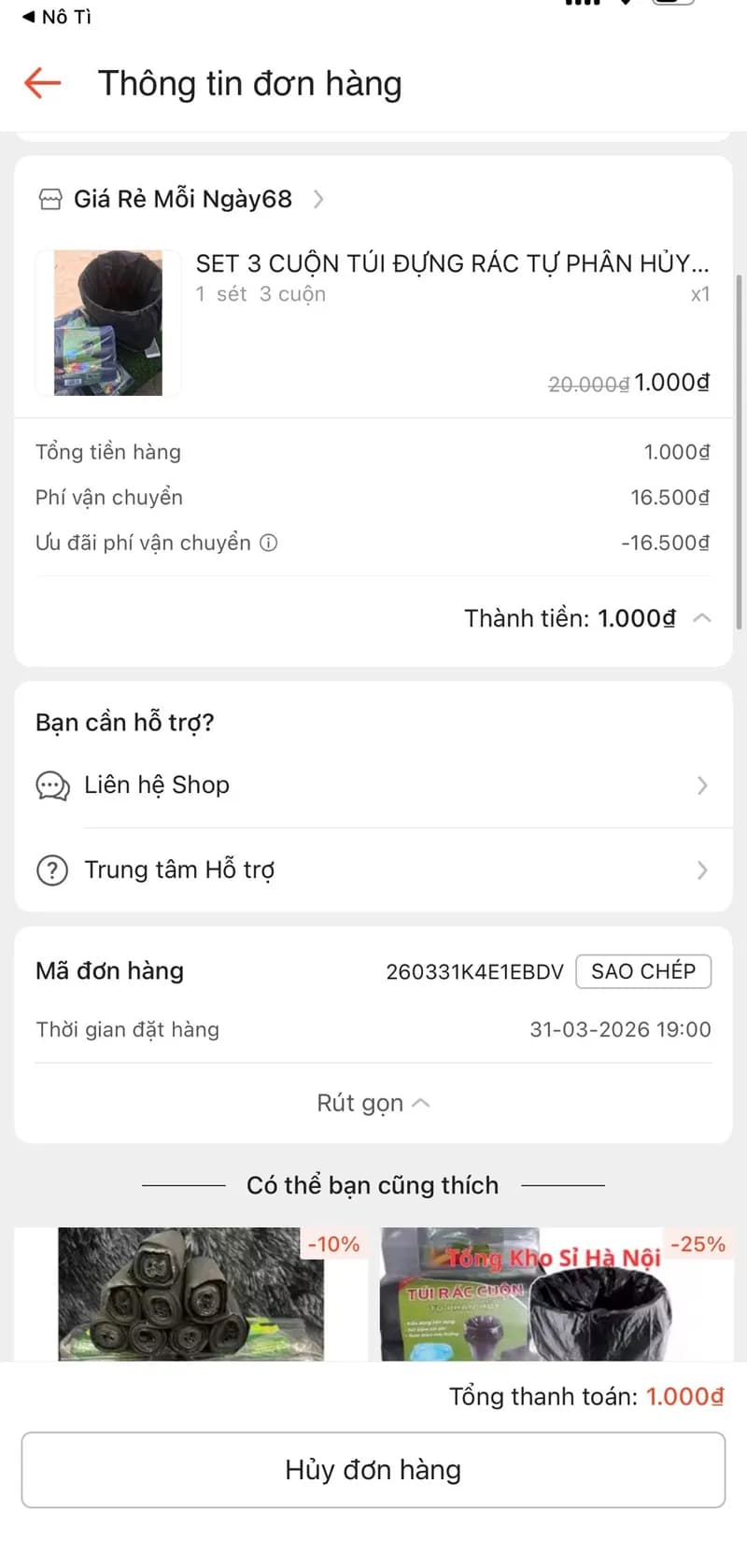Go back using the orange arrow
The image size is (747, 1568).
(42, 83)
